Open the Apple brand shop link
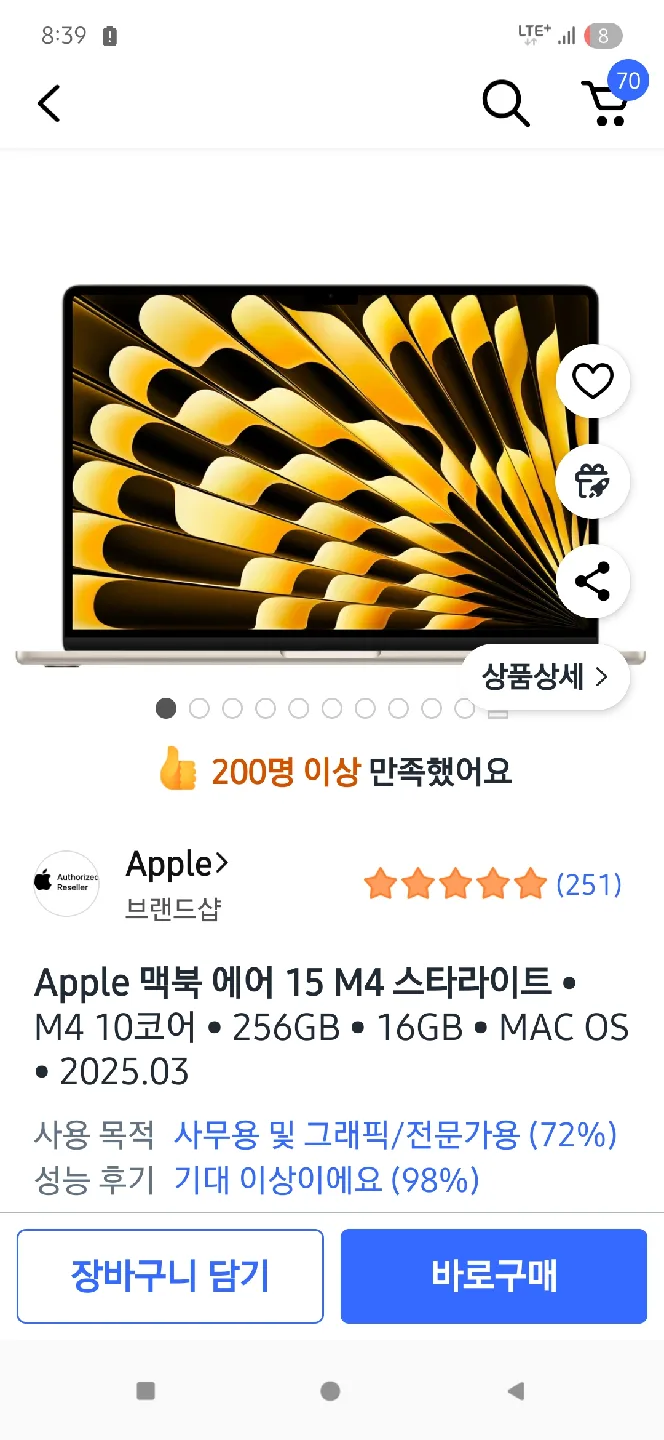 tap(177, 865)
